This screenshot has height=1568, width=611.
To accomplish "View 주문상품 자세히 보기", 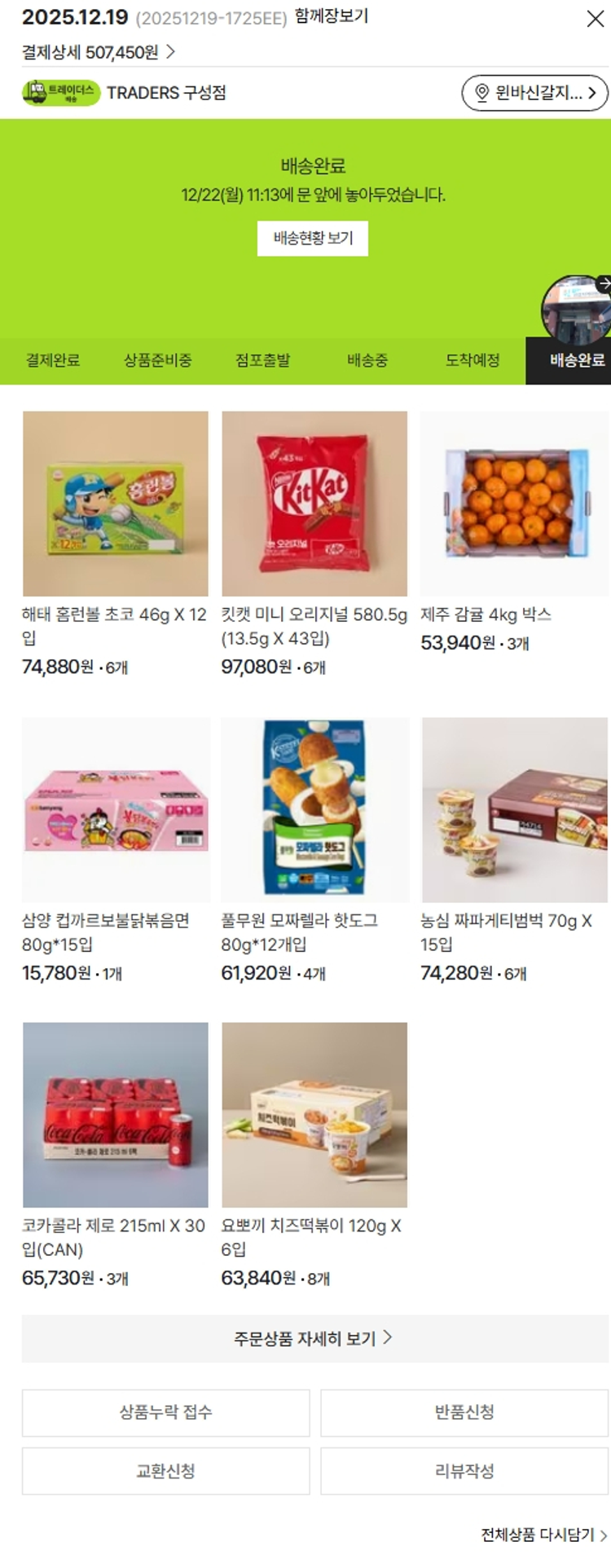I will pos(314,1338).
